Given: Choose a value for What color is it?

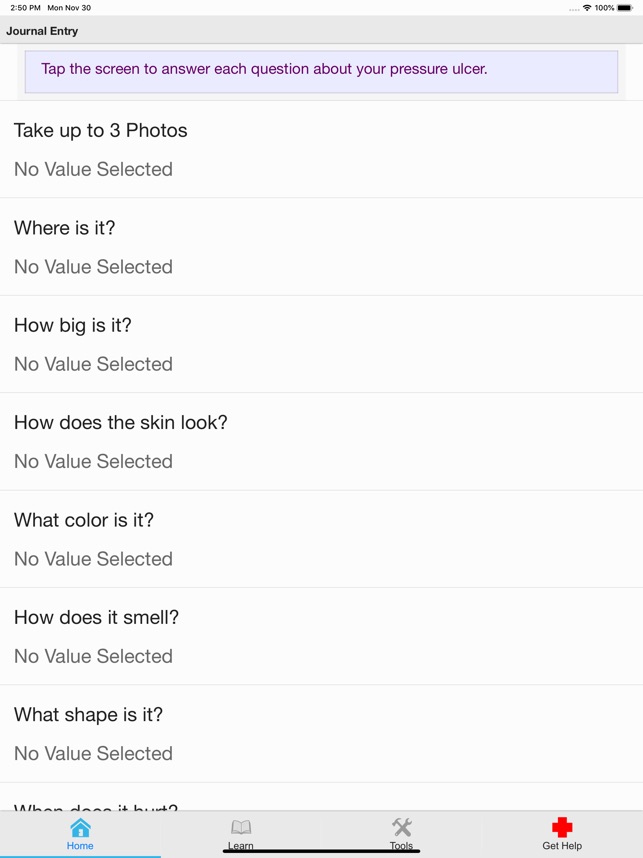Looking at the screenshot, I should [x=321, y=539].
